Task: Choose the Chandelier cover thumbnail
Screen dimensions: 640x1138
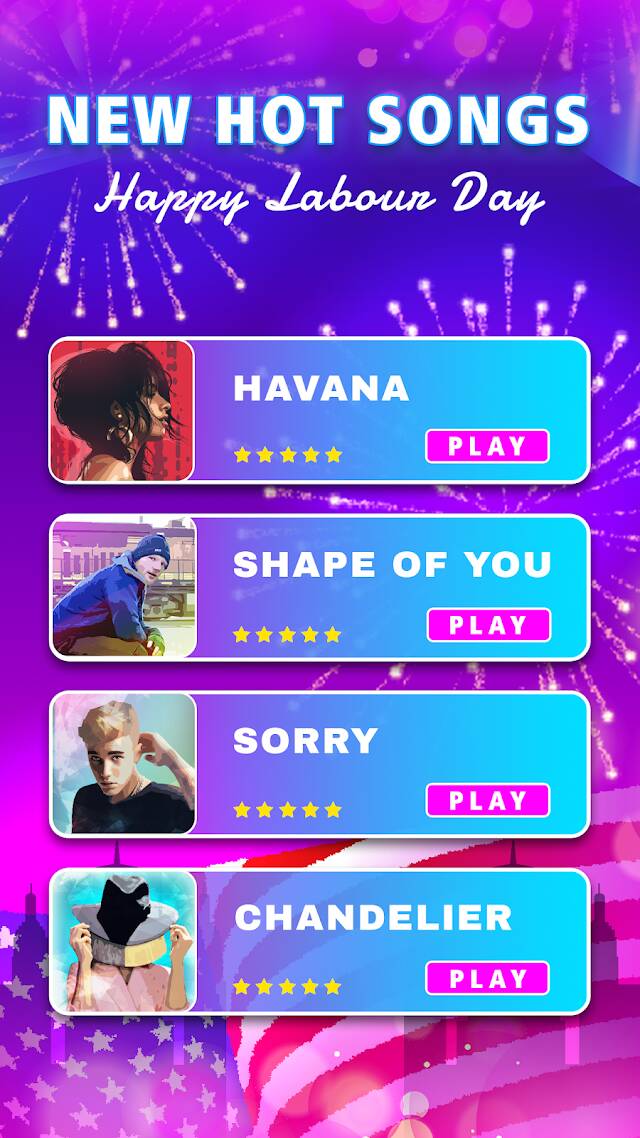Action: point(124,941)
